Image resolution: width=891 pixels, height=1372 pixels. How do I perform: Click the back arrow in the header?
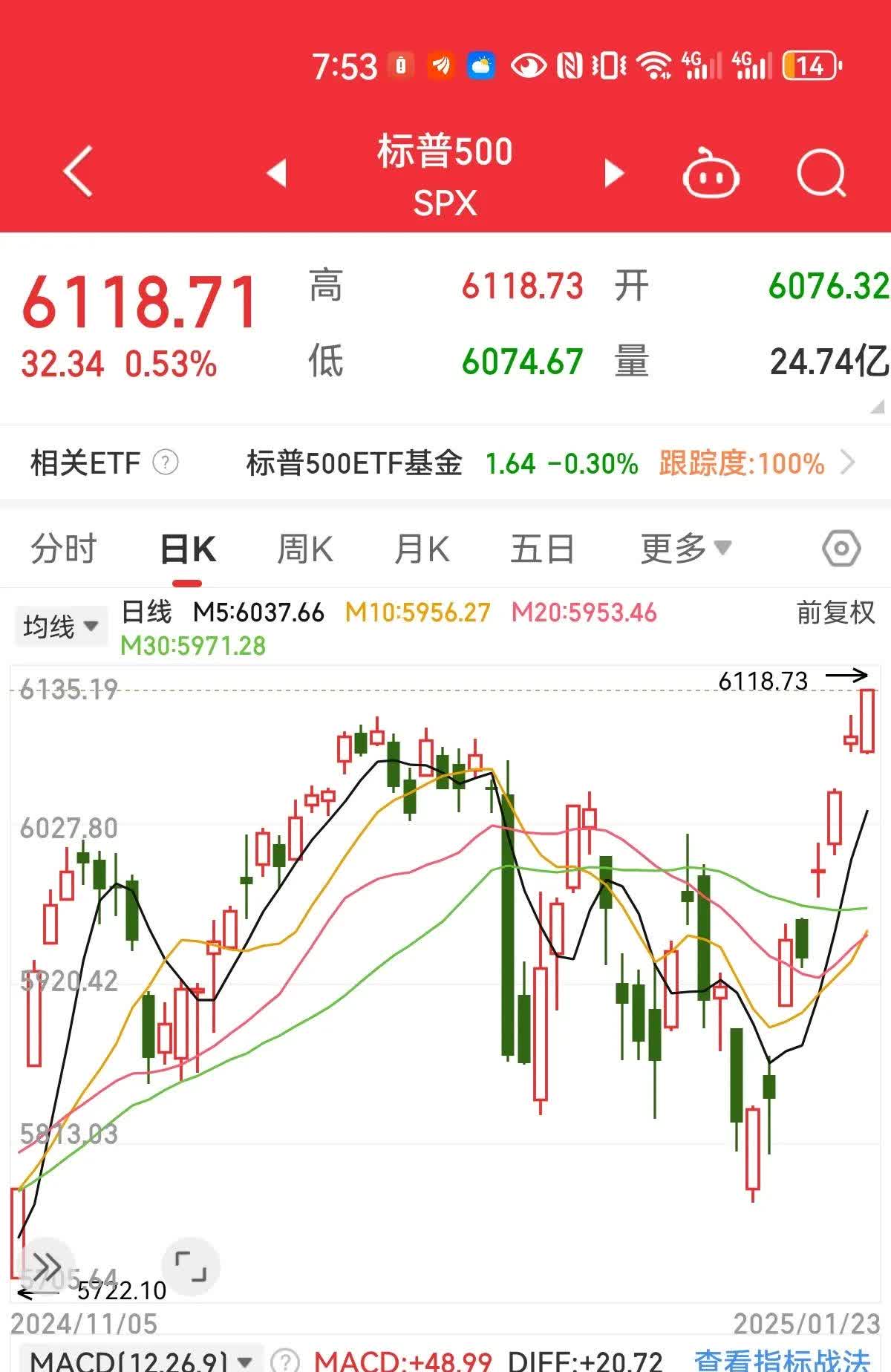(x=77, y=171)
